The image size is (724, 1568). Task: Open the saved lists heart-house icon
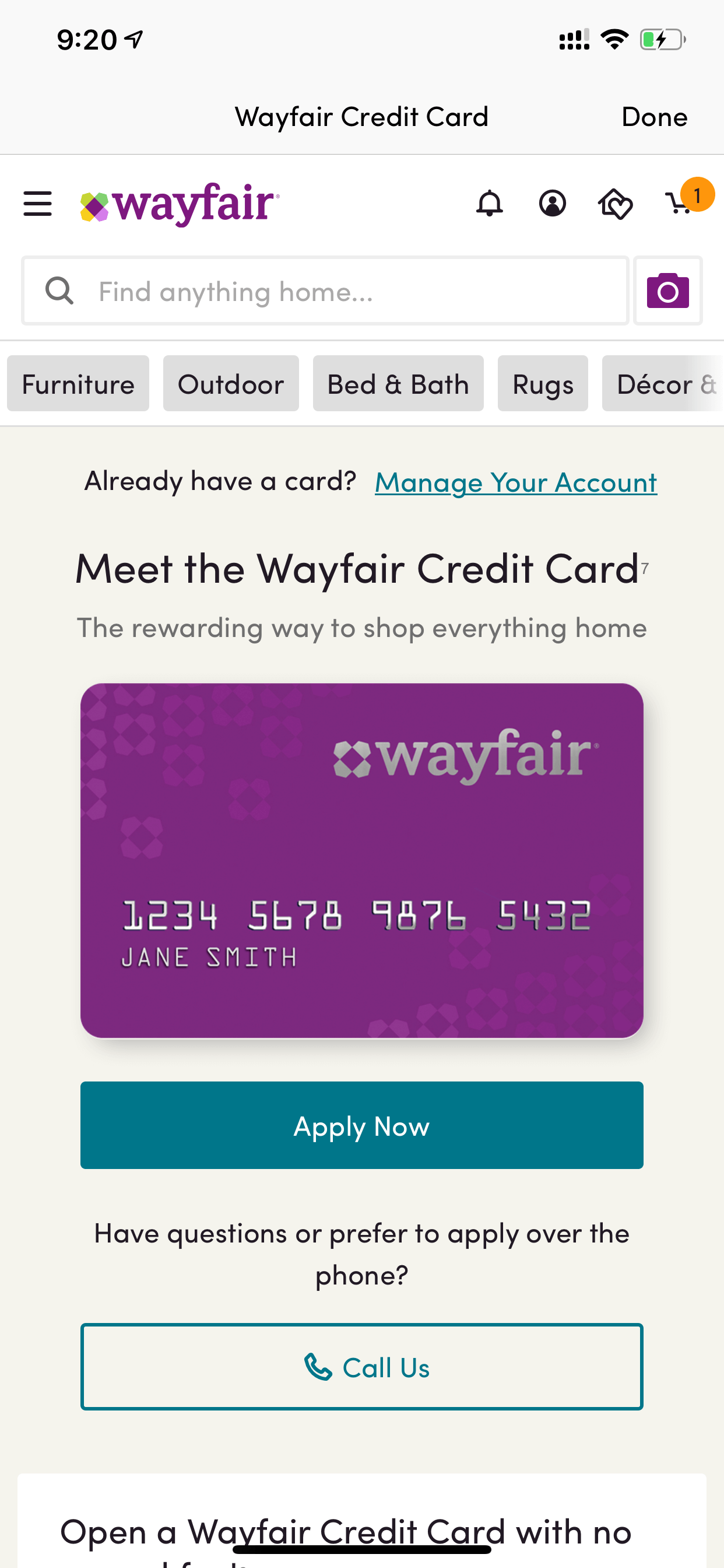[x=616, y=204]
